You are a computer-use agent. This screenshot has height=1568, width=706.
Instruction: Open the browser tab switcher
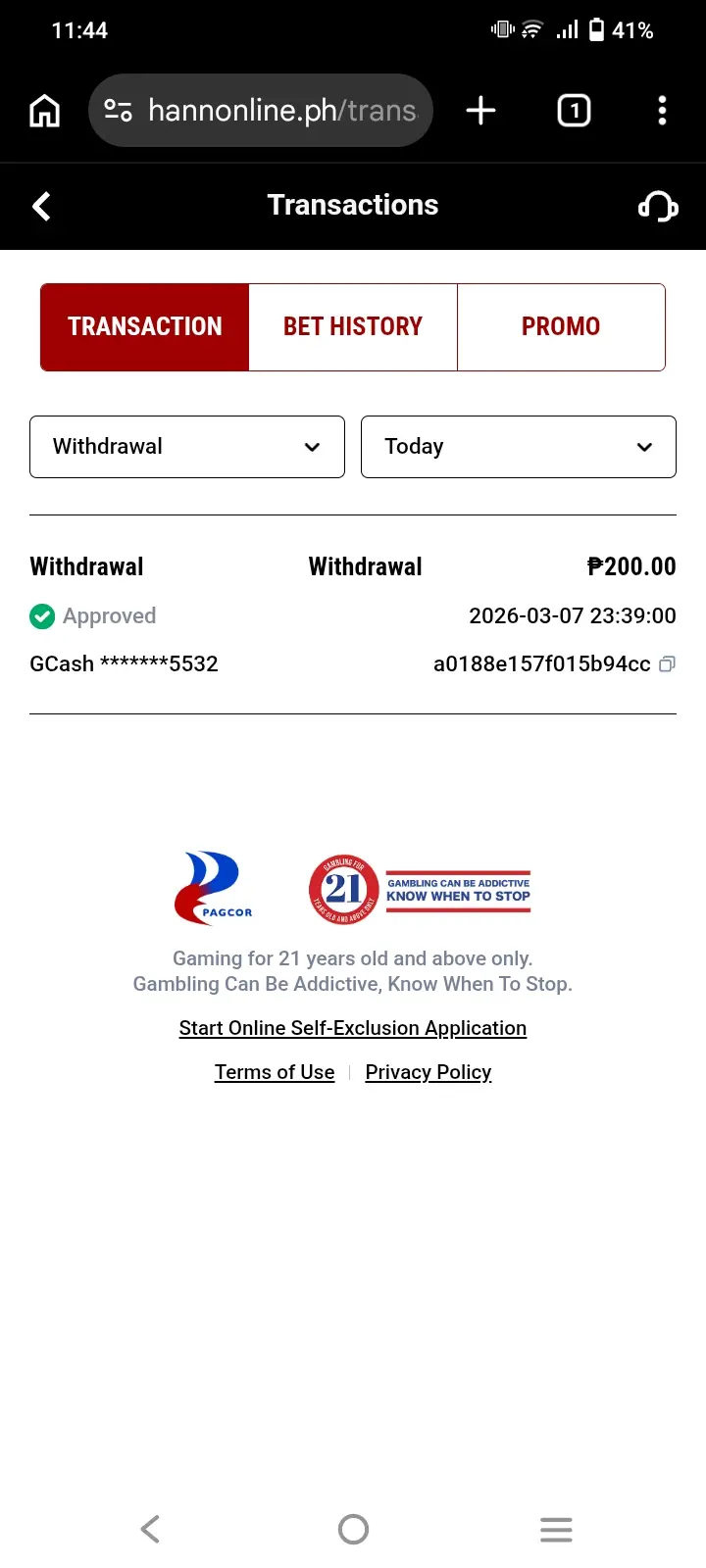coord(575,111)
